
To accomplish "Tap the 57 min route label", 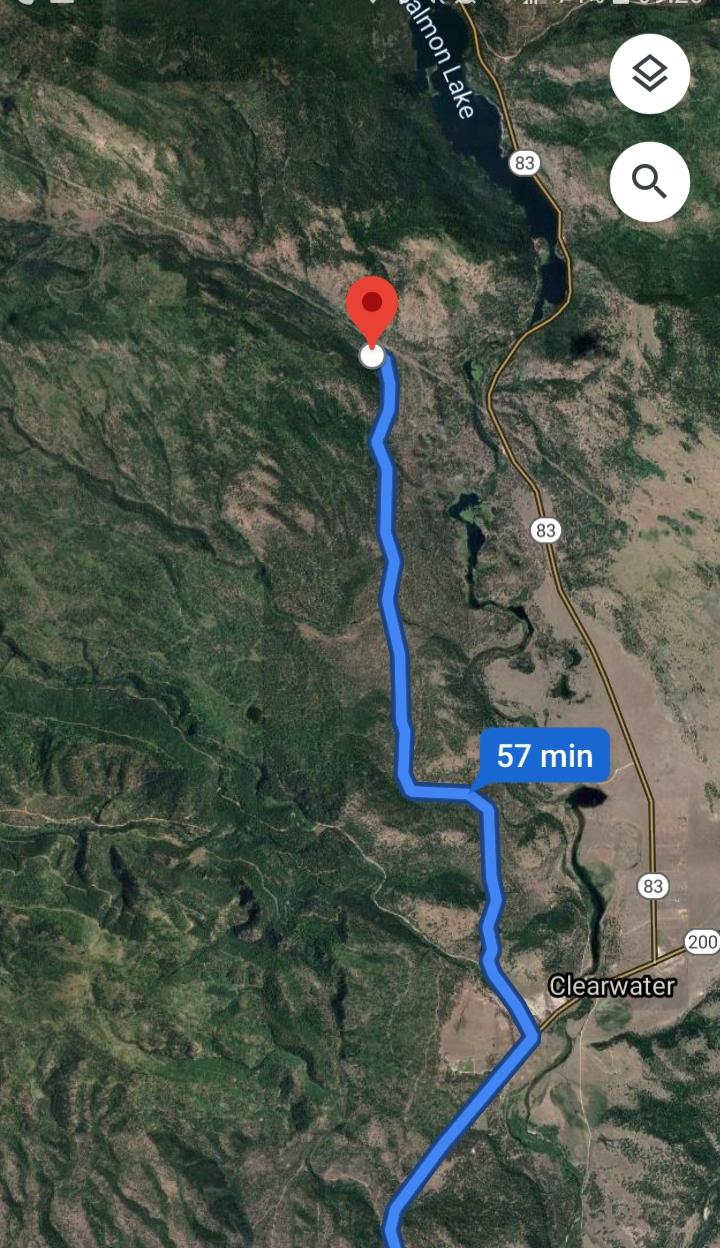I will pos(544,755).
